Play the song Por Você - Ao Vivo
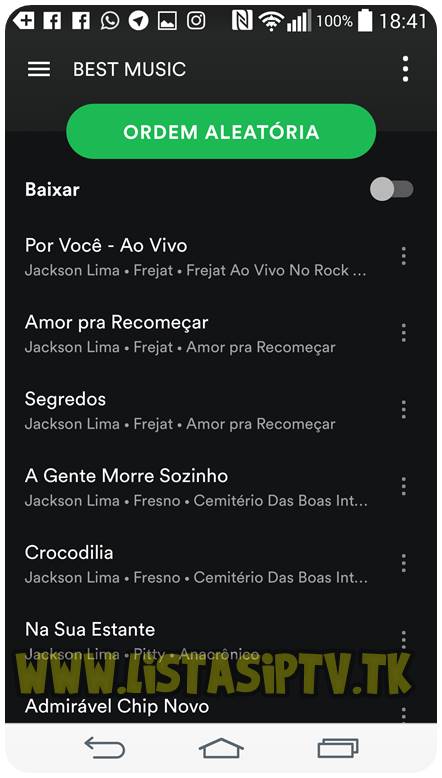The width and height of the screenshot is (442, 778). (x=196, y=257)
